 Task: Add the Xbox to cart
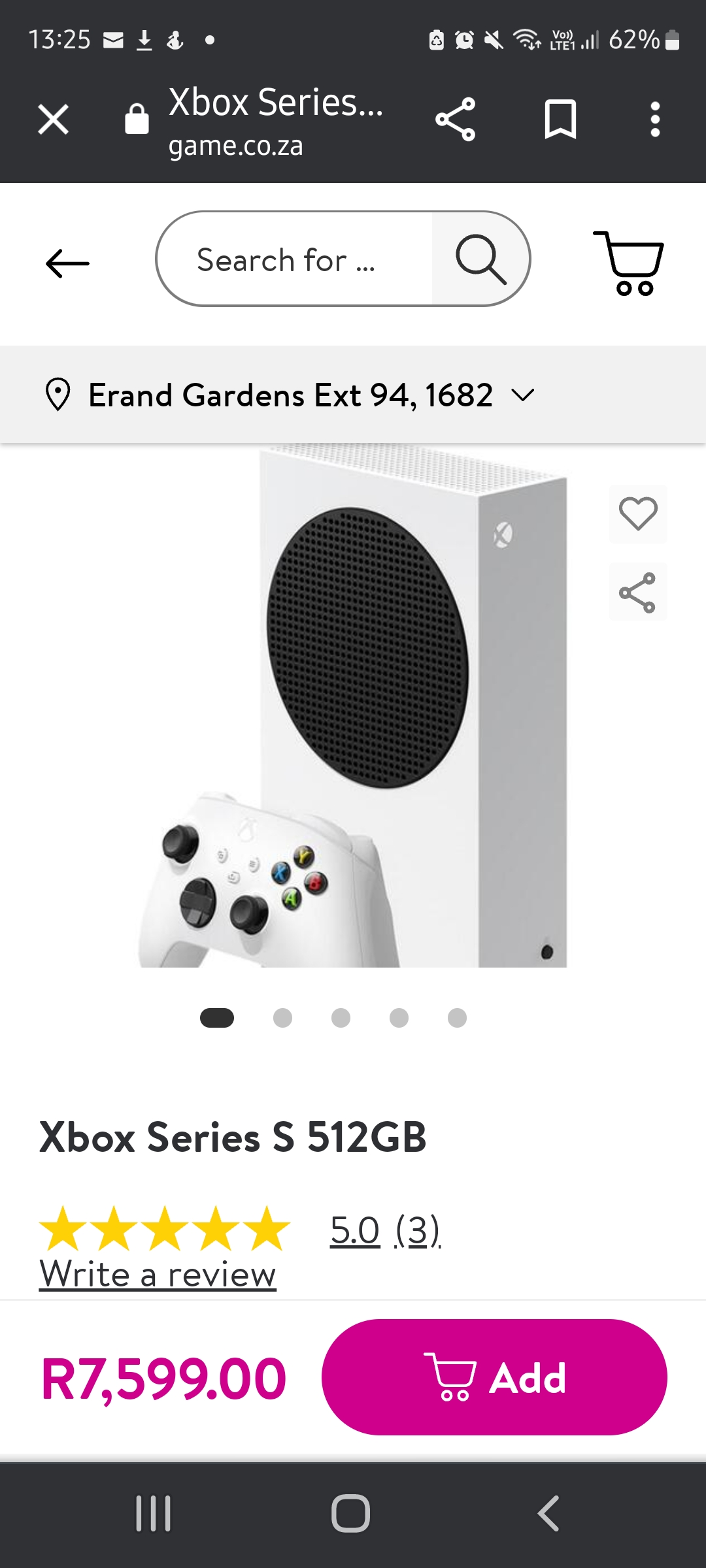(494, 1377)
